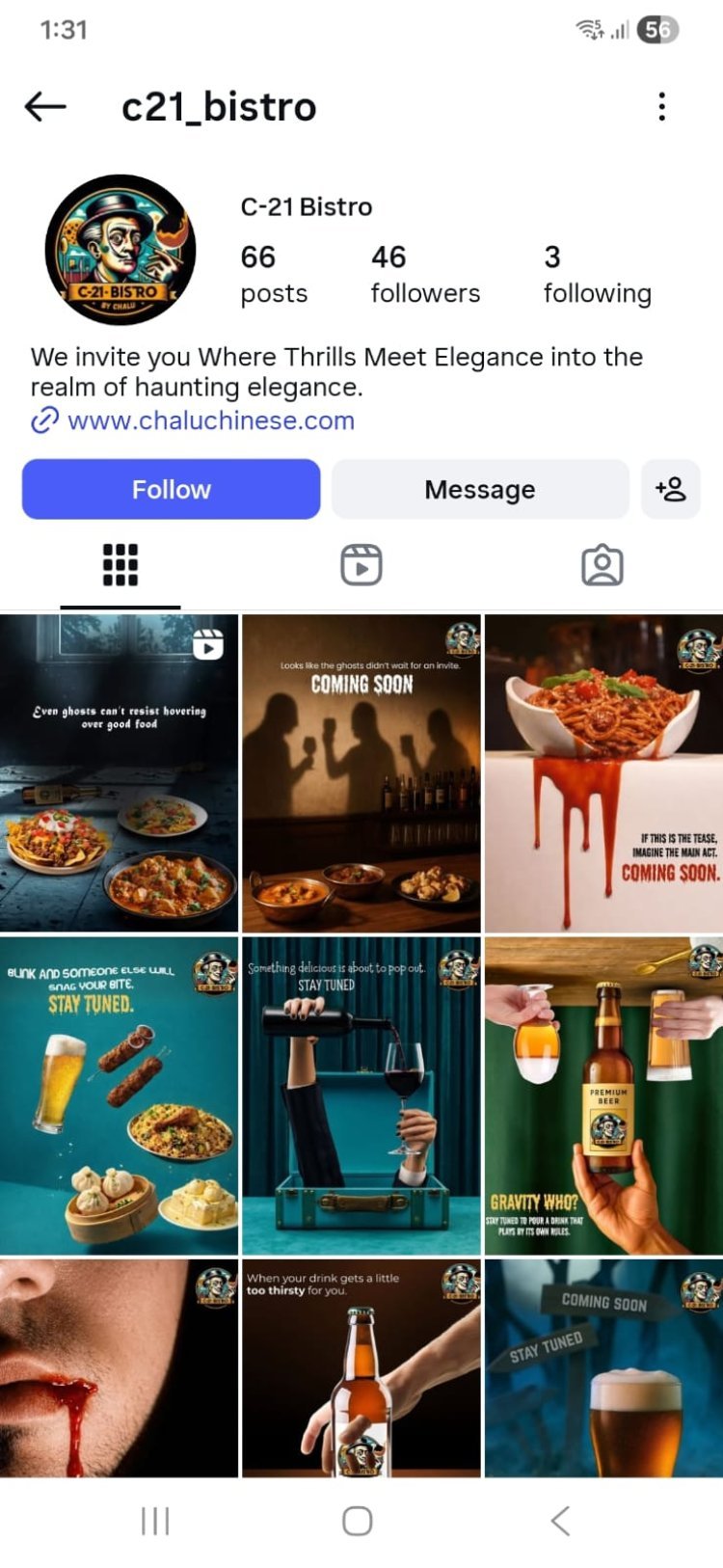This screenshot has height=1568, width=723.
Task: Switch to the tagged photos tab
Action: click(x=602, y=565)
